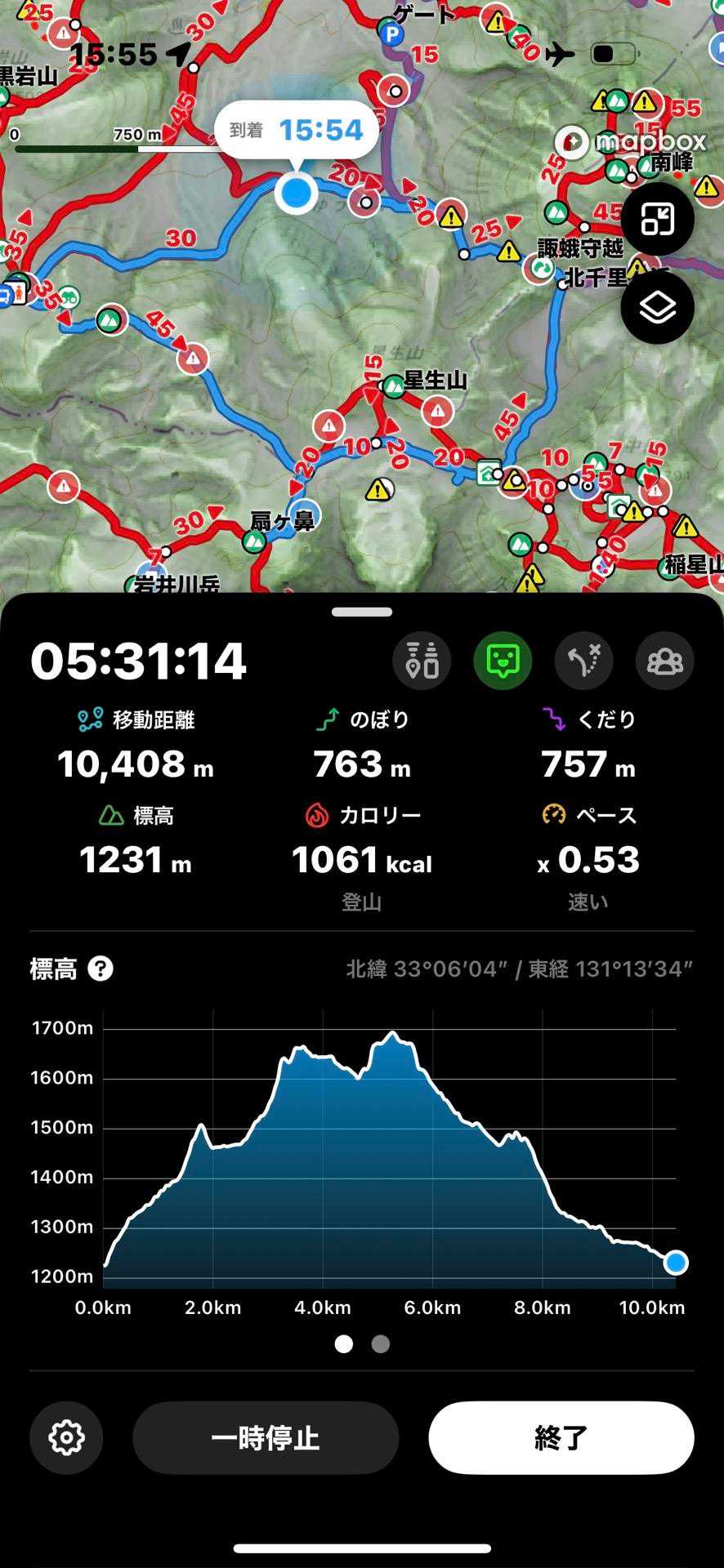Open the route deviation alert icon
Screen dimensions: 724x1568
(x=583, y=660)
